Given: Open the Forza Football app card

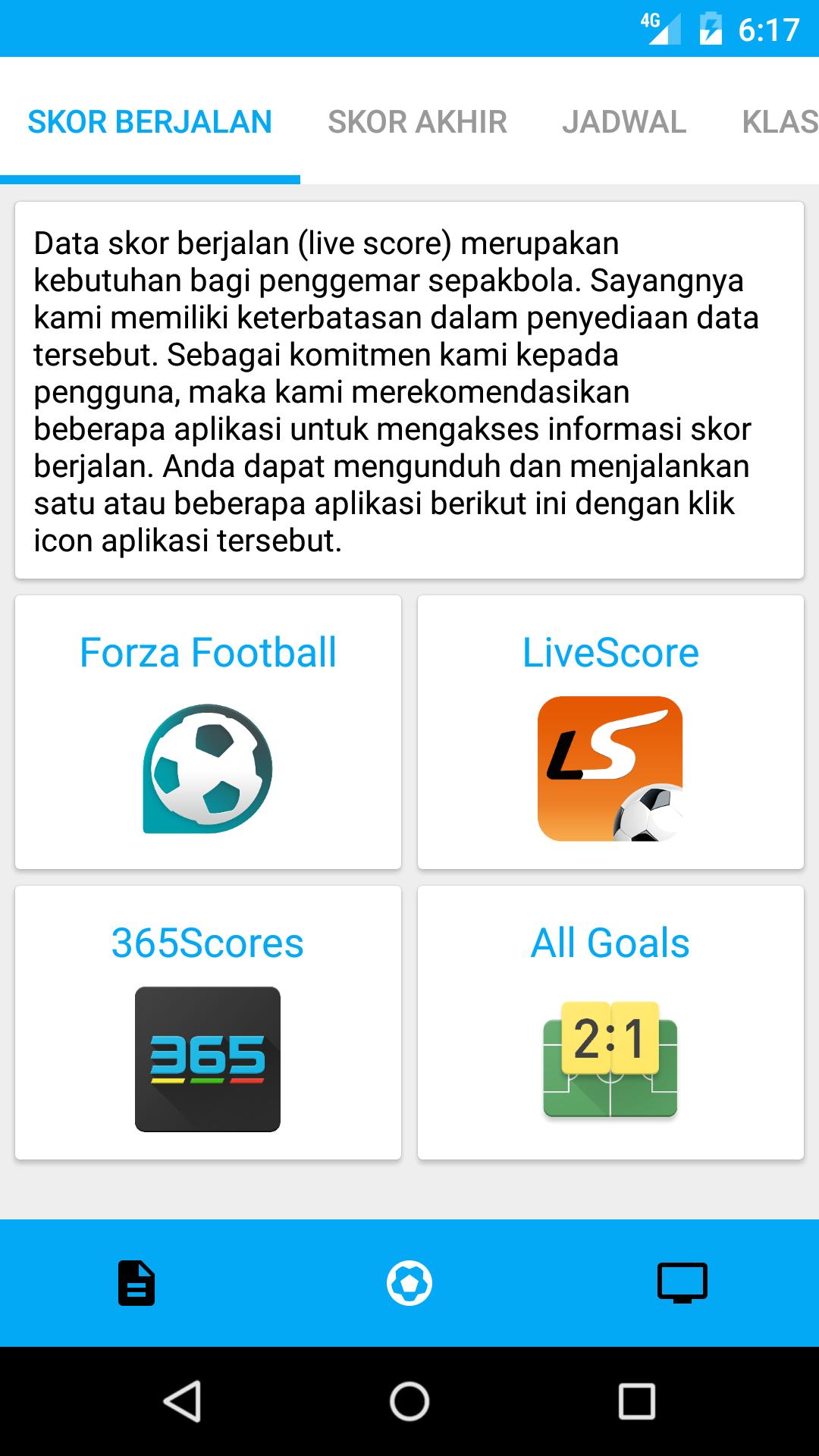Looking at the screenshot, I should pyautogui.click(x=208, y=733).
